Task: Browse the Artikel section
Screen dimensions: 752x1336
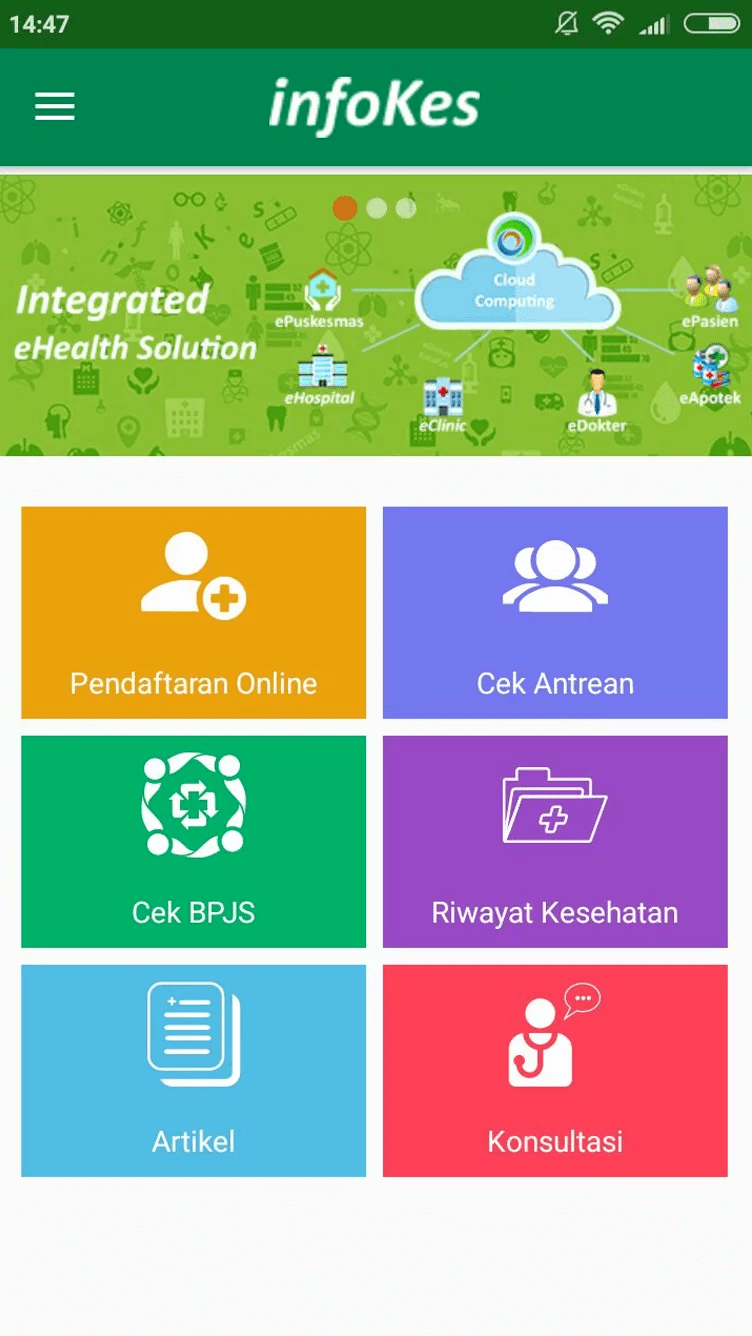Action: point(193,1070)
